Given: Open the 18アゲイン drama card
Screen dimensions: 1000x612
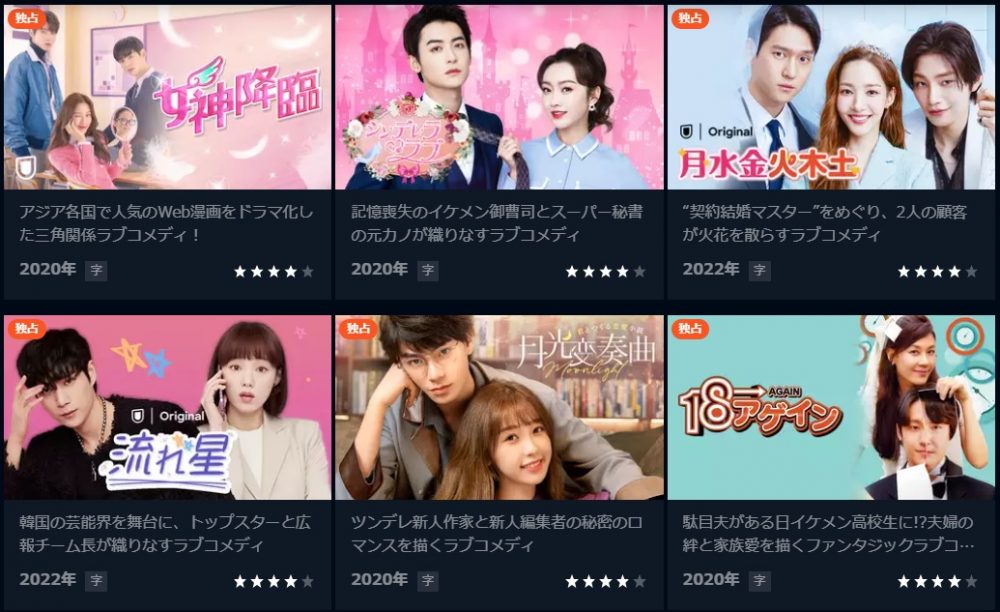Looking at the screenshot, I should [x=831, y=407].
